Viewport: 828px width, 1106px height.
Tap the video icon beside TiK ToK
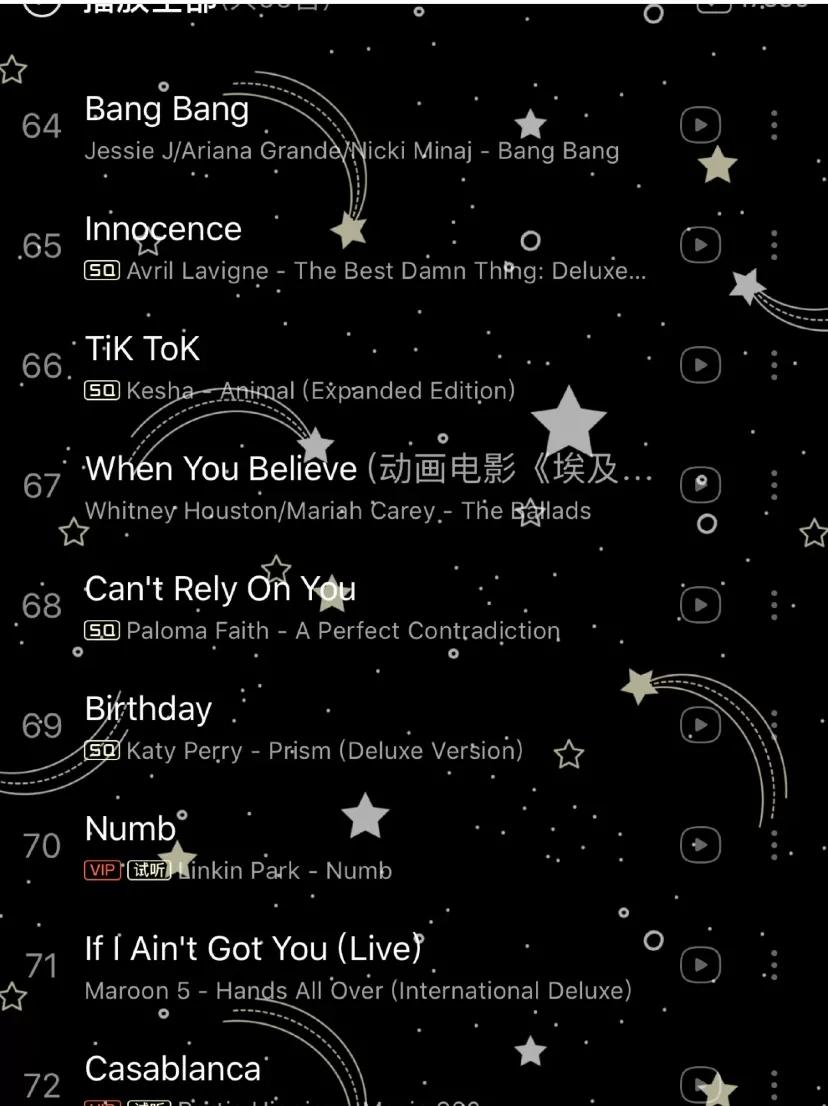click(700, 365)
